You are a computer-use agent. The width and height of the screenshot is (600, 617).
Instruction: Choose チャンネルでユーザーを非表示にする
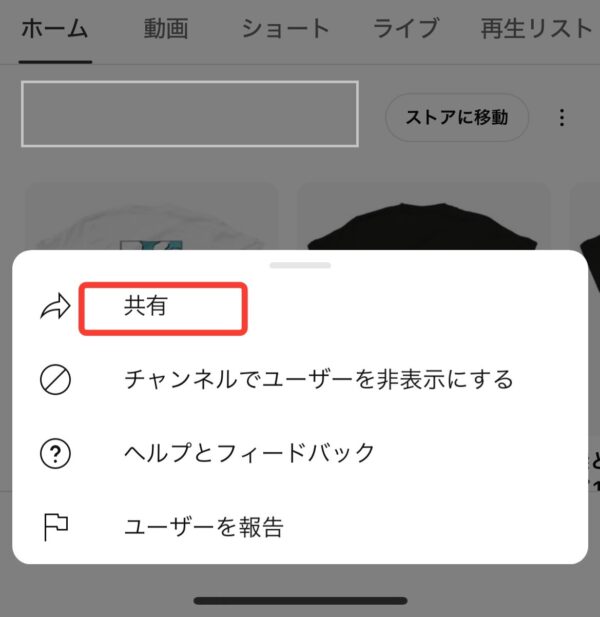pyautogui.click(x=318, y=380)
